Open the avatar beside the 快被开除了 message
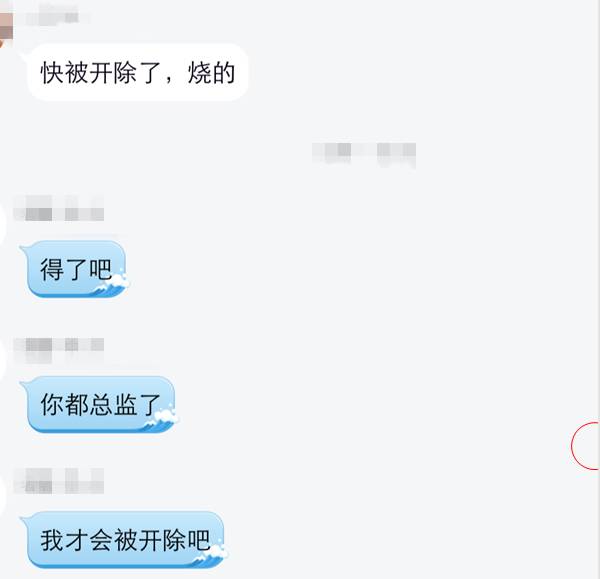Viewport: 600px width, 579px height. point(5,26)
